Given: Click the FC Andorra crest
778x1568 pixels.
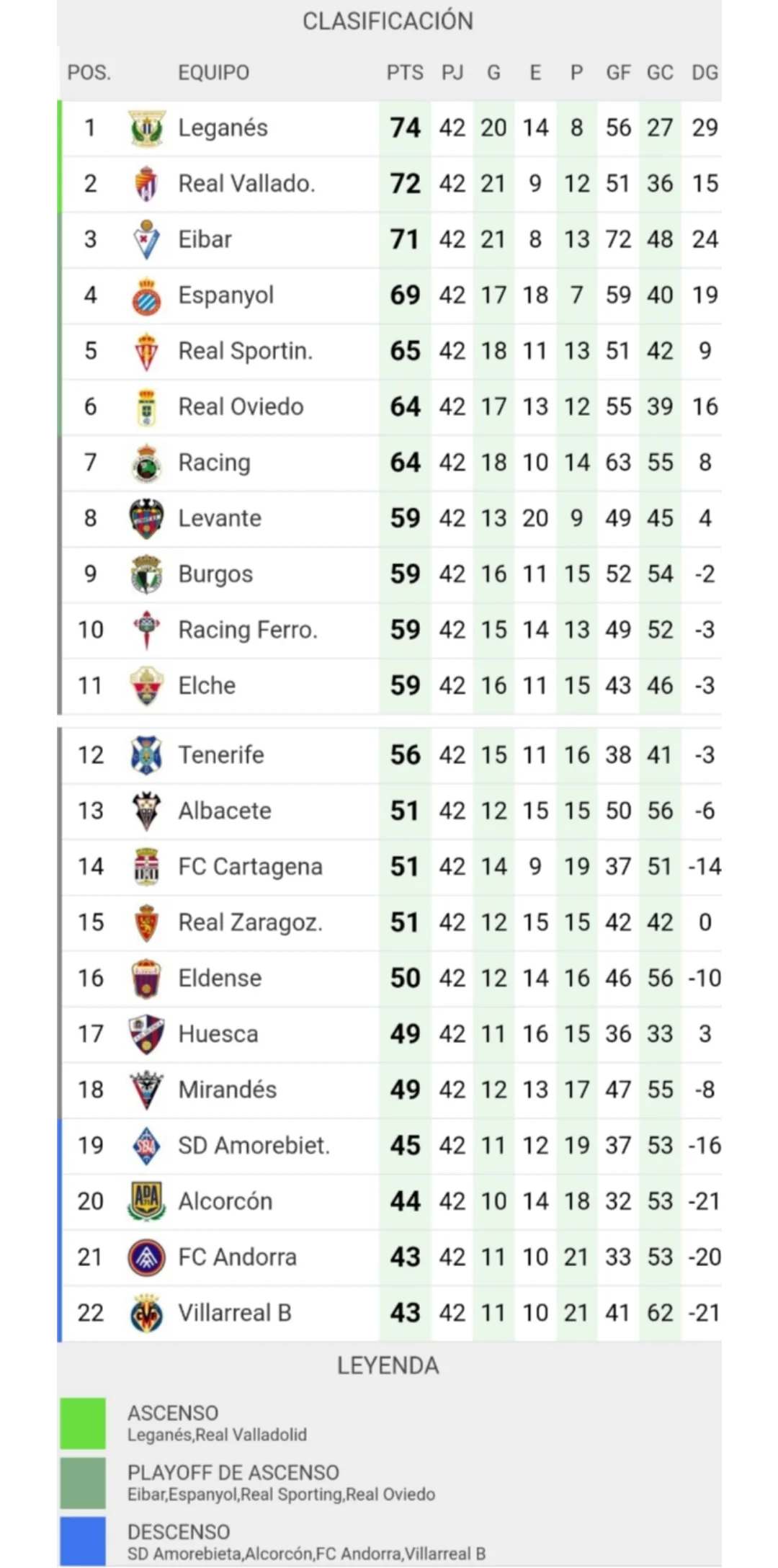Looking at the screenshot, I should click(x=146, y=1257).
